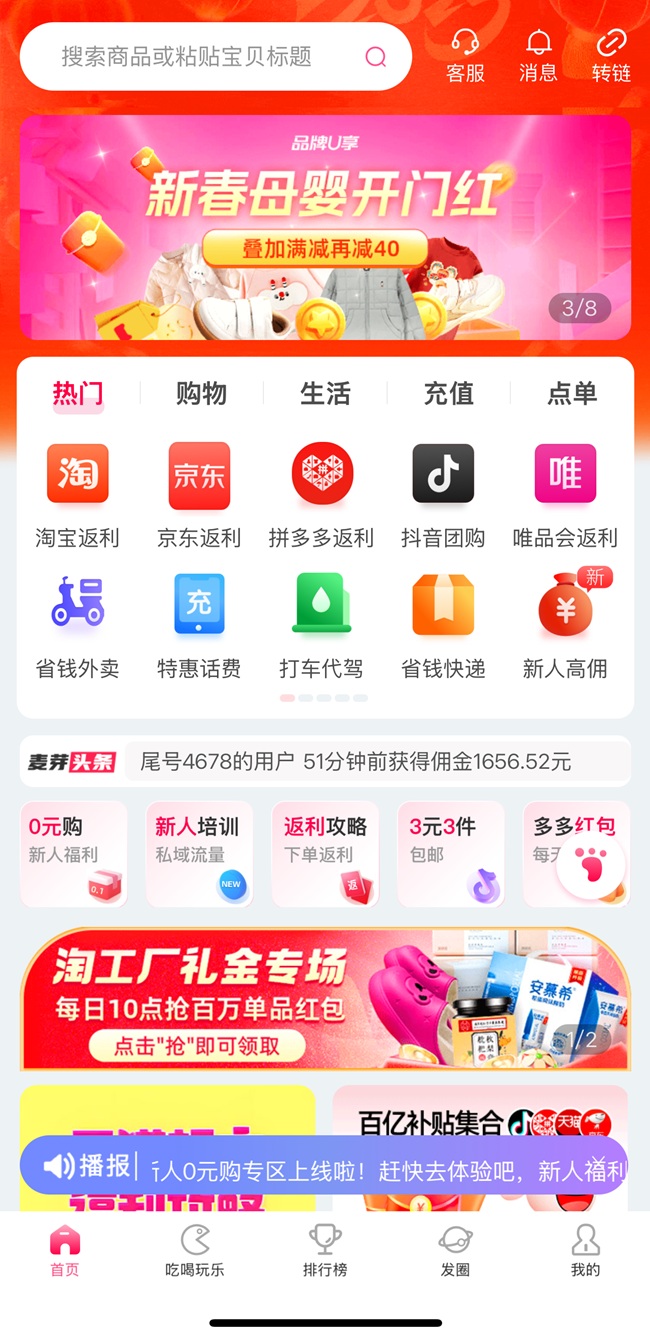View the 返利攻略 guide card
Viewport: 650px width, 1339px height.
pos(325,853)
